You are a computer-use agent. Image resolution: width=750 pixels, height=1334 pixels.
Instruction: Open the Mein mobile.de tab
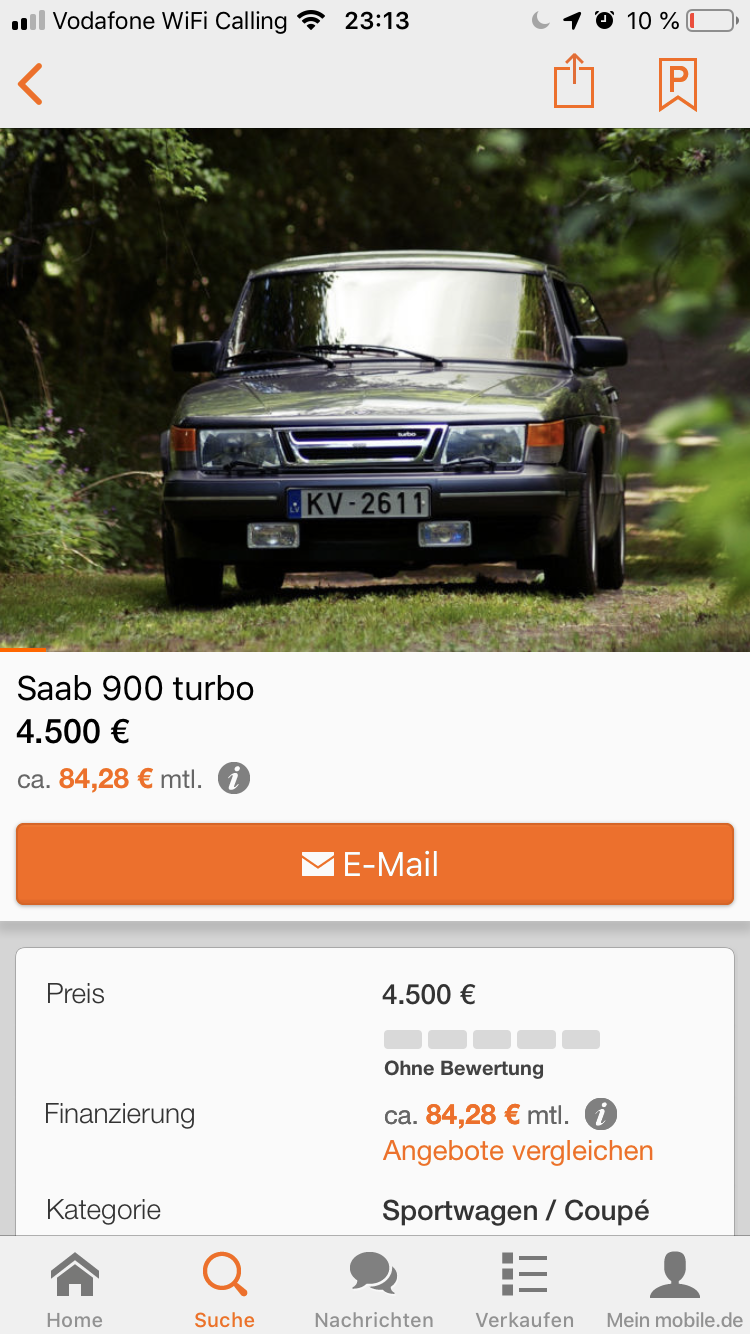tap(675, 1289)
